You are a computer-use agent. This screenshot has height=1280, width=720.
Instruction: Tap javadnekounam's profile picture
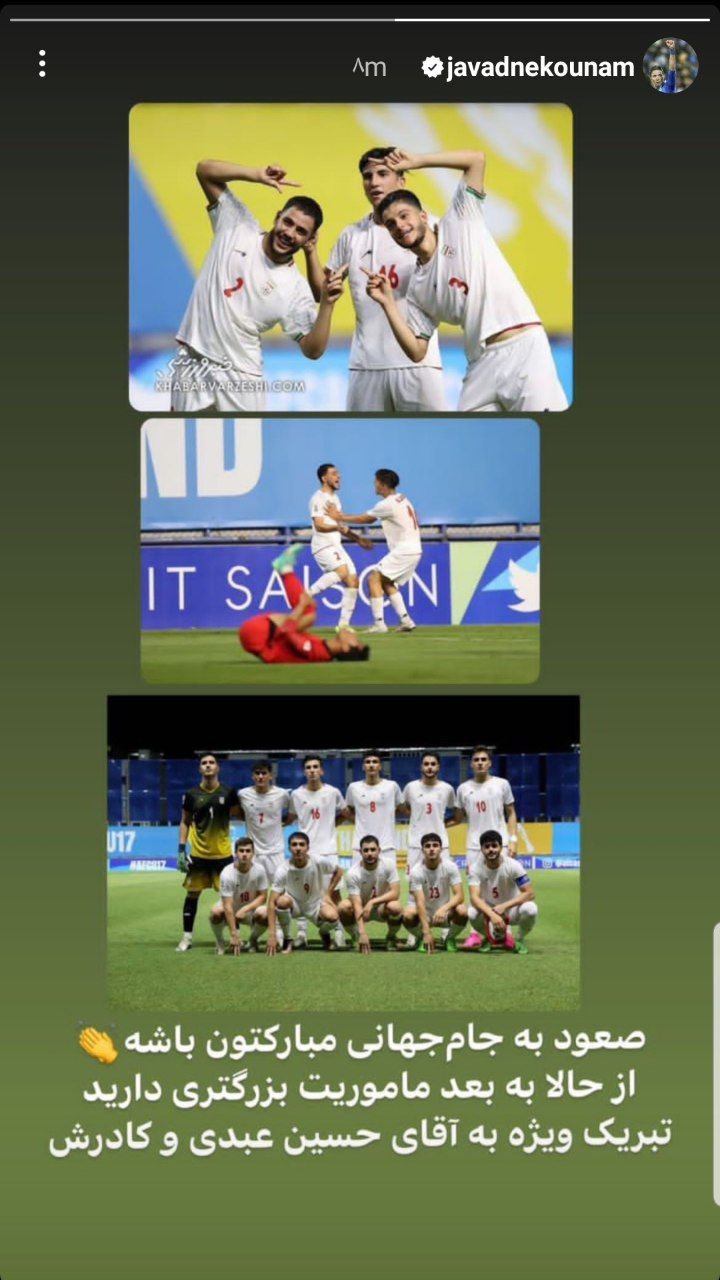click(x=670, y=66)
